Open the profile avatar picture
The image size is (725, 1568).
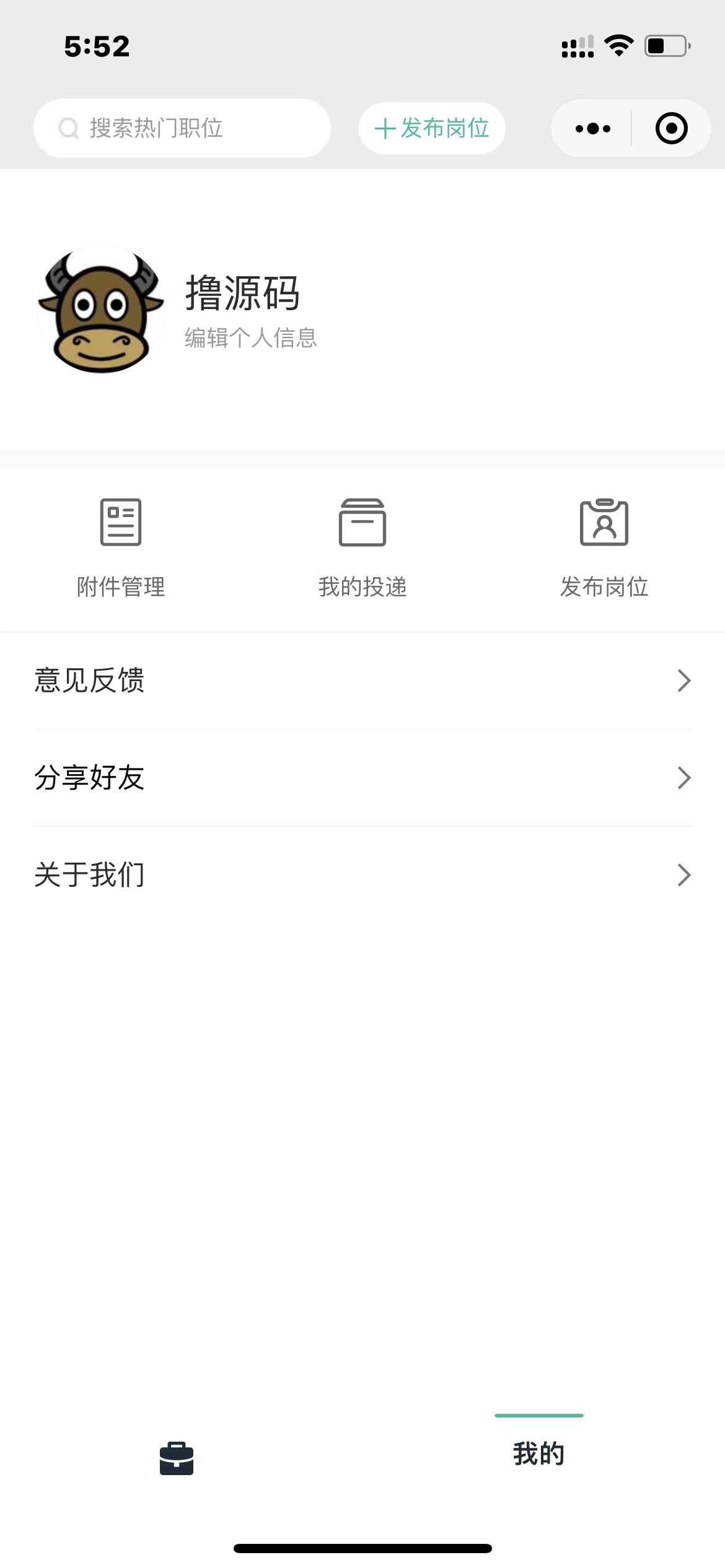[101, 310]
